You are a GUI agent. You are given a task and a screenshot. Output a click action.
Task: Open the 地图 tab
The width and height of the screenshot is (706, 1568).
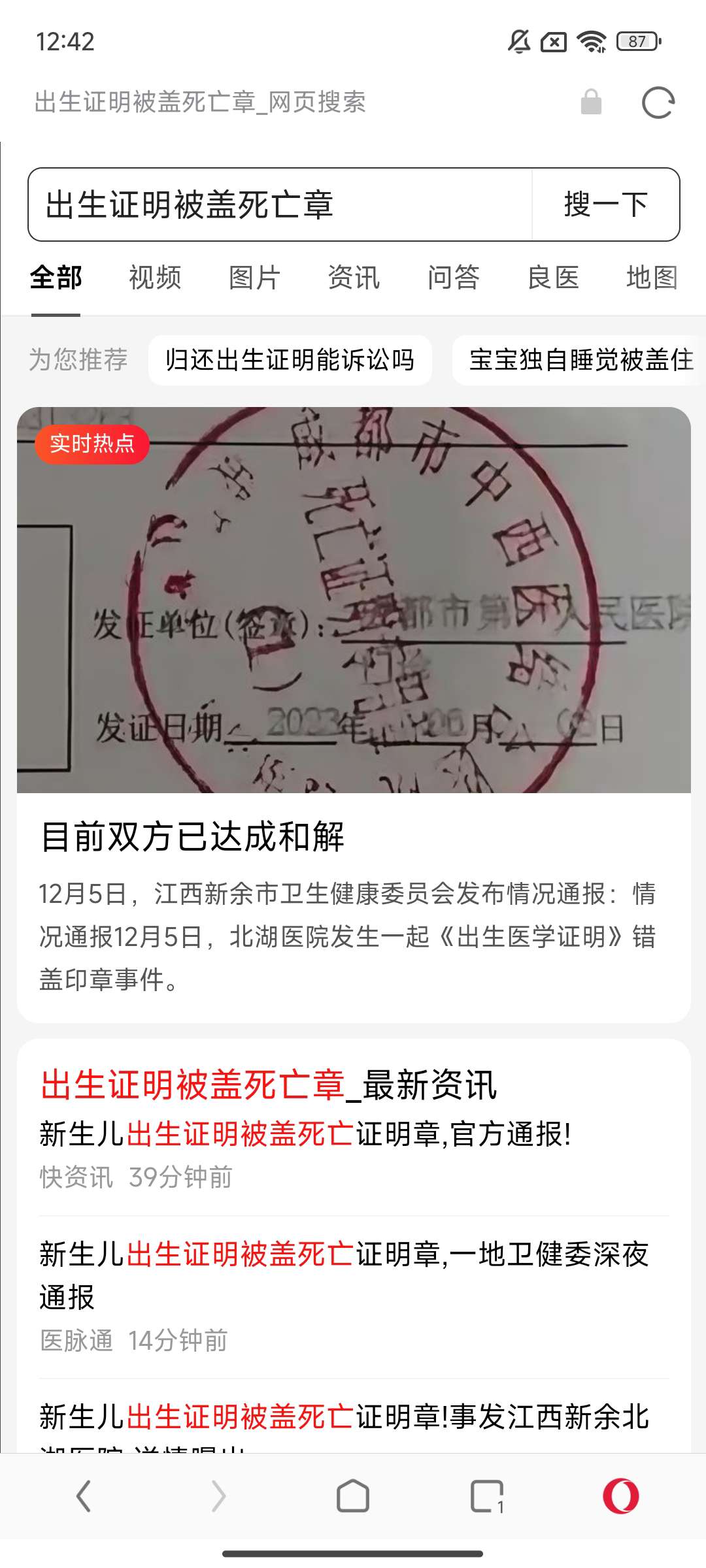[652, 278]
